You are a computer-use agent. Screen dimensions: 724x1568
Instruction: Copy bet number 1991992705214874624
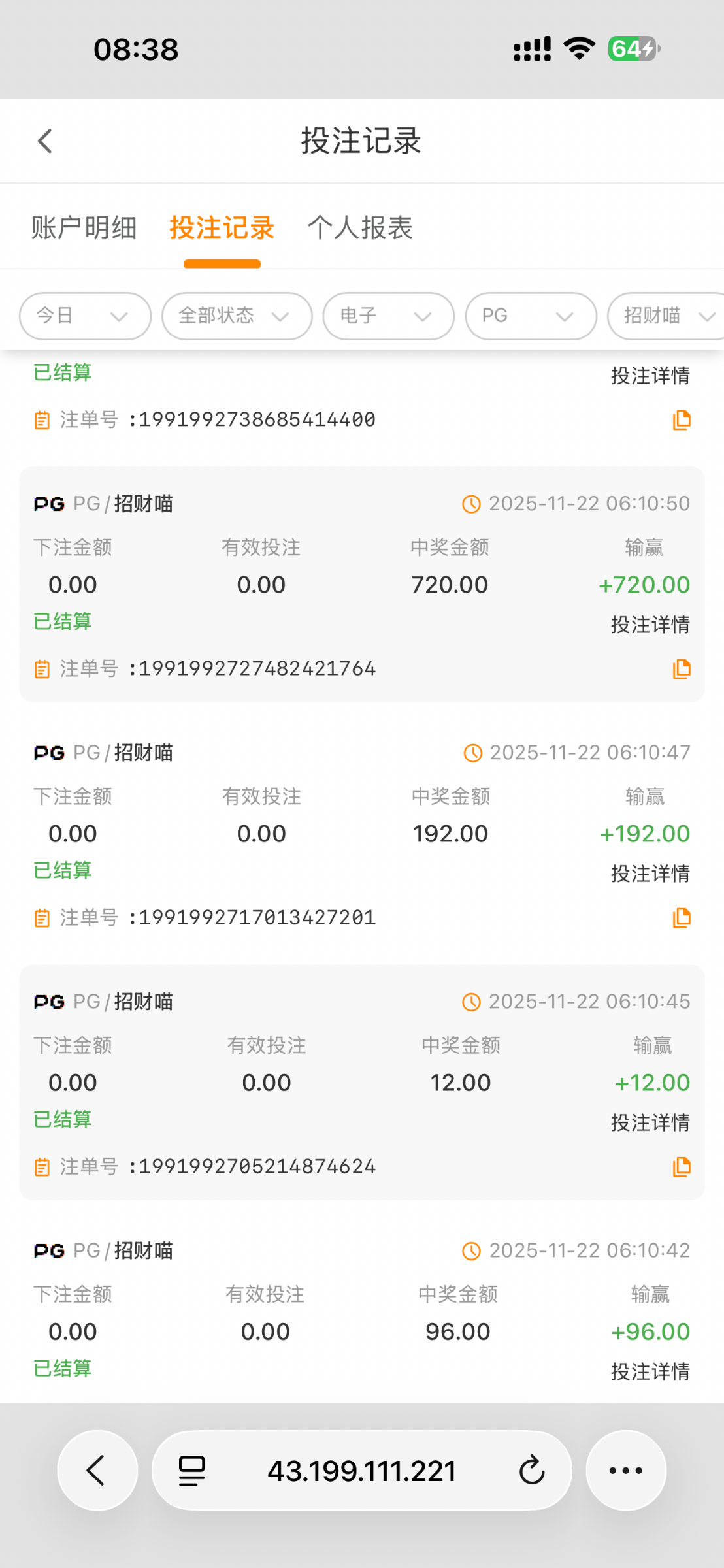click(x=682, y=1167)
